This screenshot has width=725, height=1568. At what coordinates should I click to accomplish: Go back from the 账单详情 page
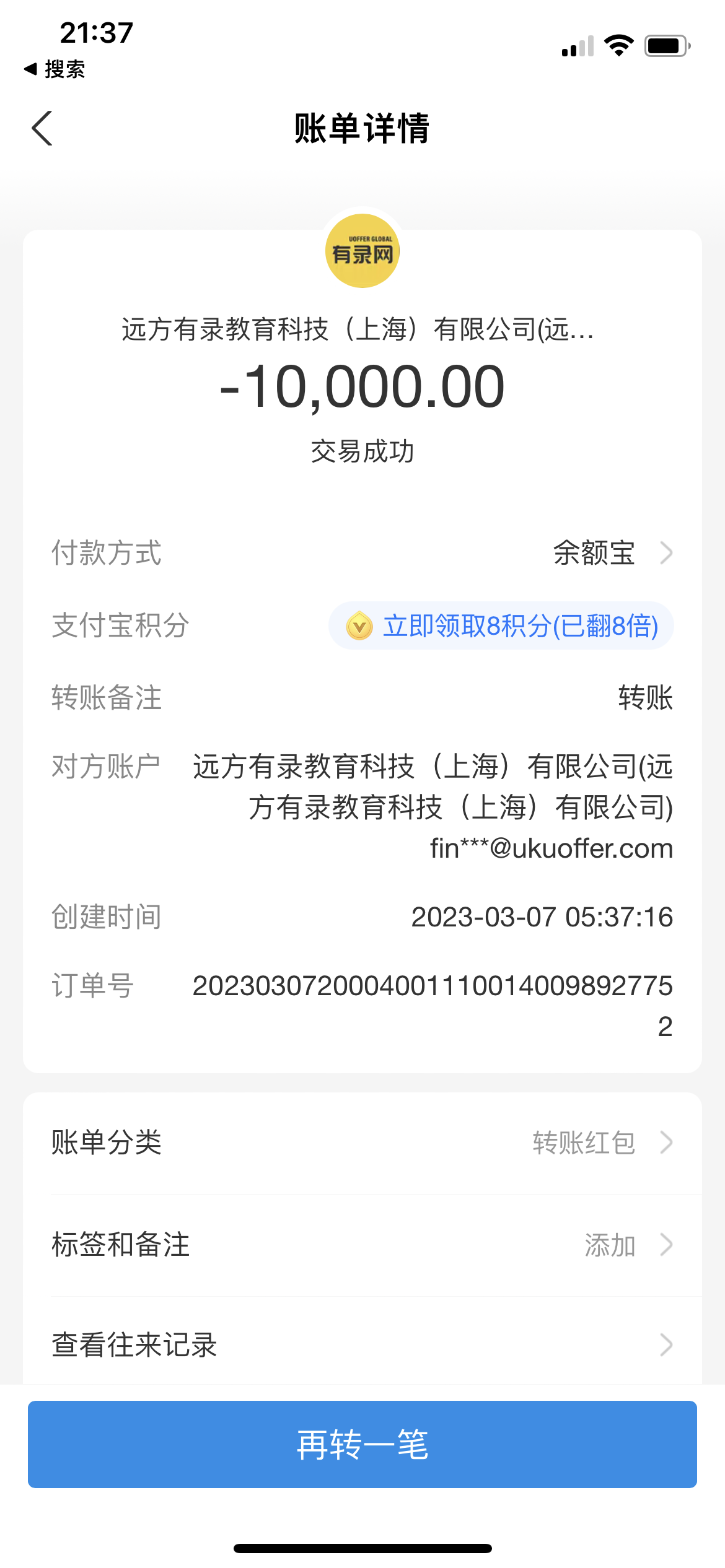pyautogui.click(x=42, y=129)
